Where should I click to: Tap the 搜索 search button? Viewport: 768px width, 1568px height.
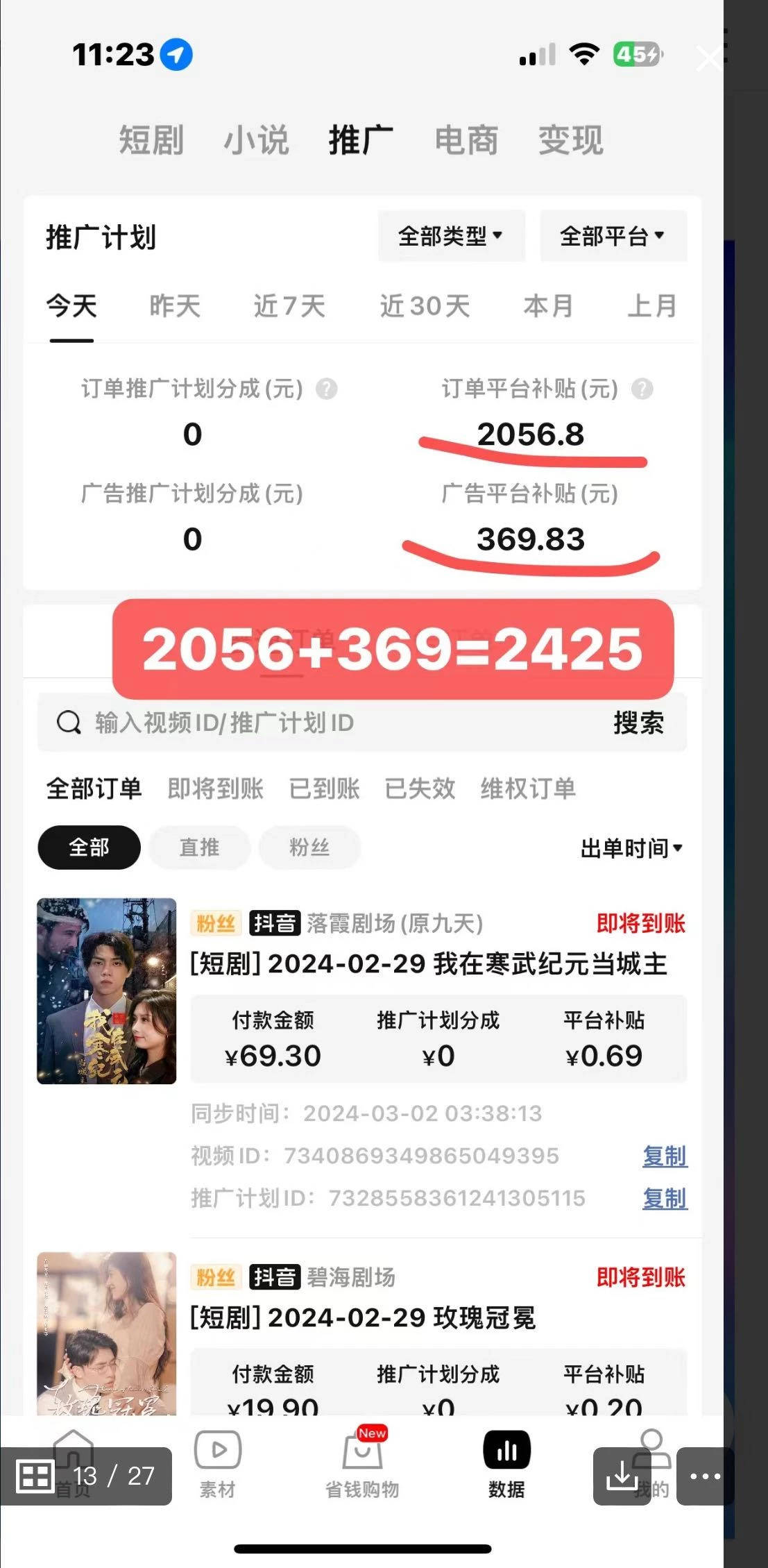640,722
